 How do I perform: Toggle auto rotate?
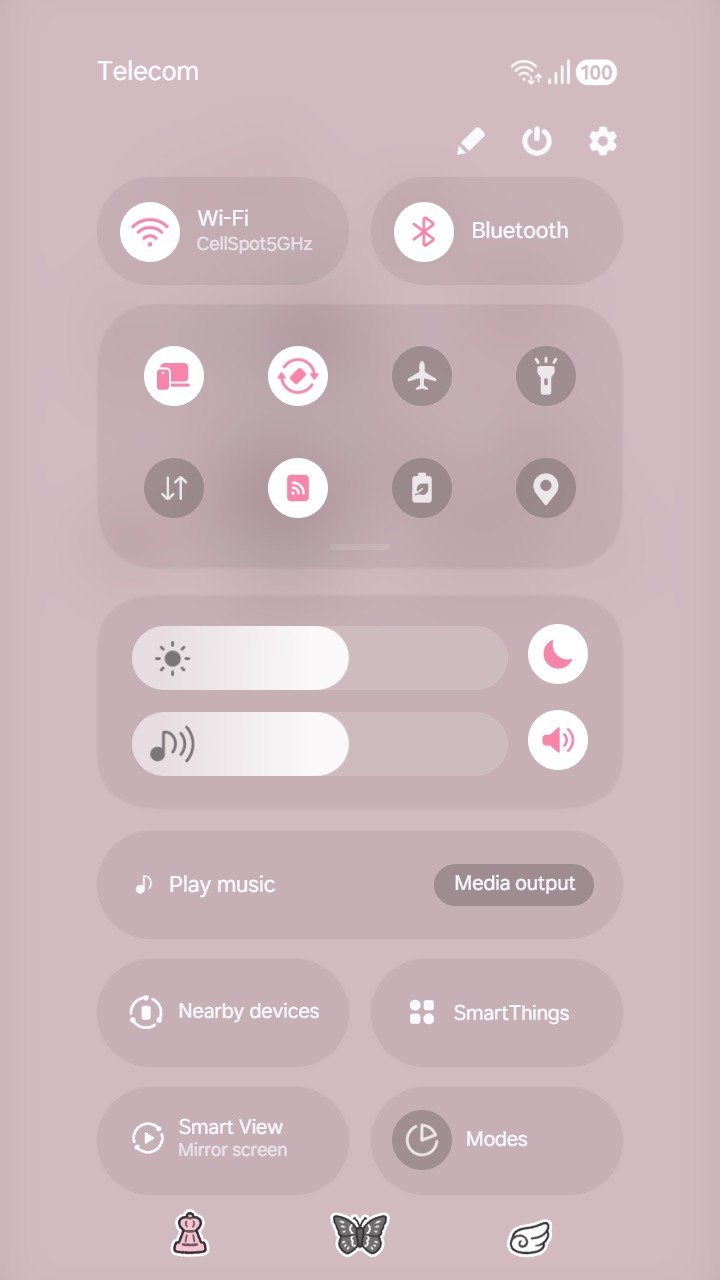point(298,376)
